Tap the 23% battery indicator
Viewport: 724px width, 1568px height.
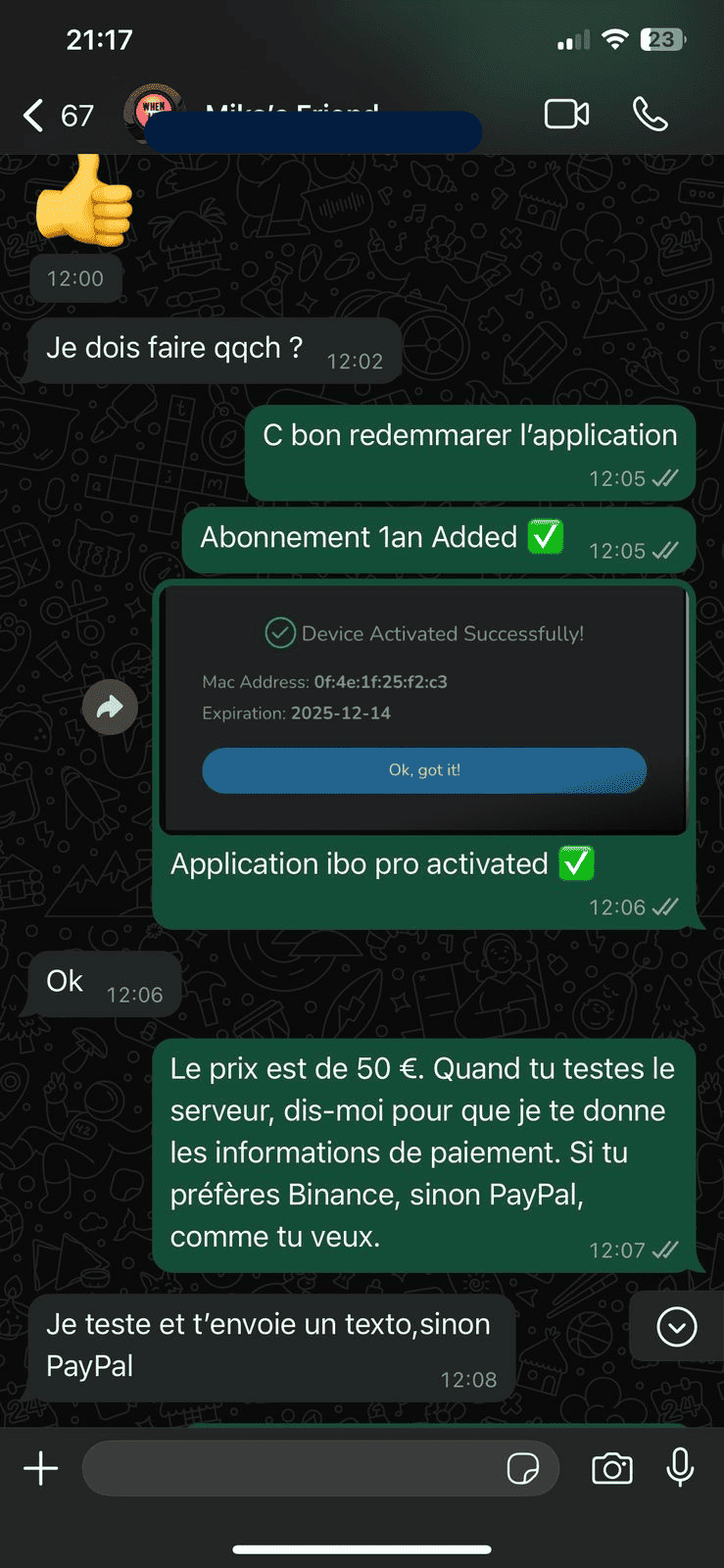pyautogui.click(x=662, y=40)
